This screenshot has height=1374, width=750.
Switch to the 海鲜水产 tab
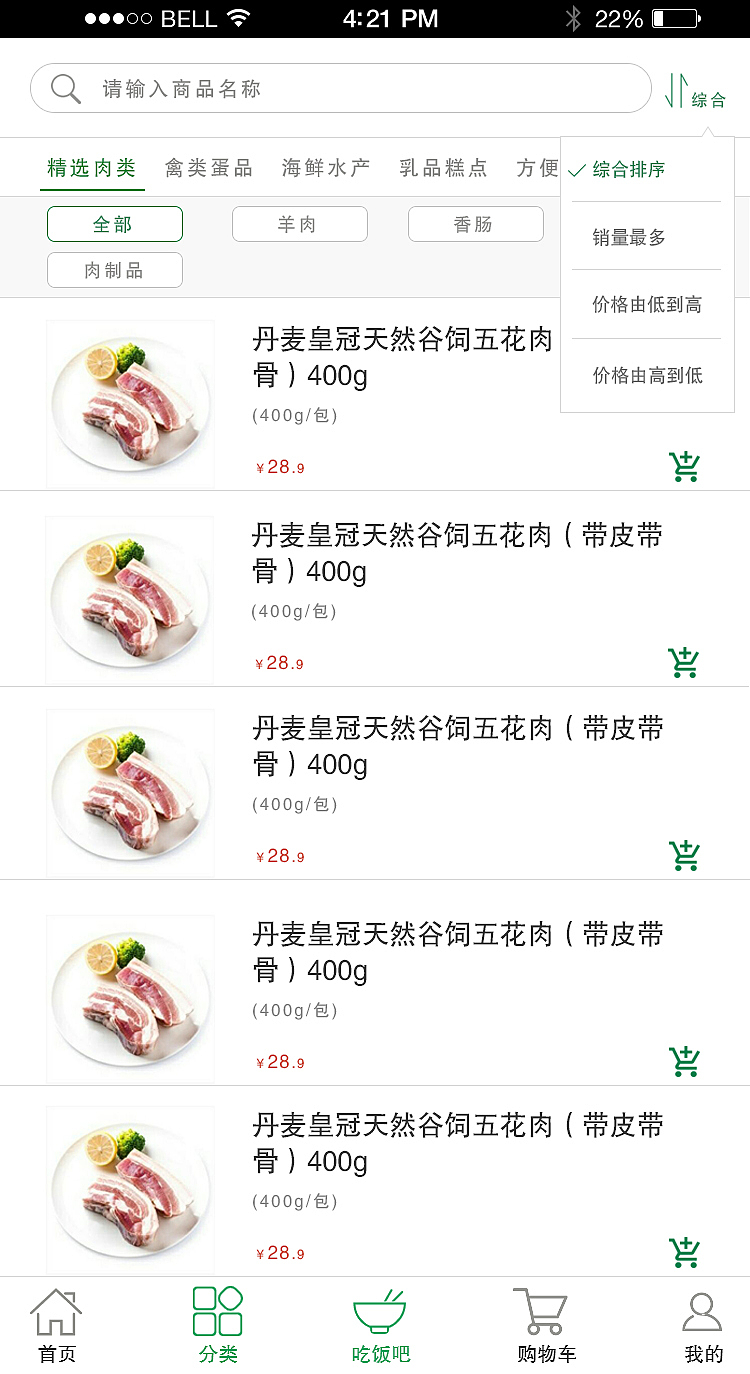point(325,168)
